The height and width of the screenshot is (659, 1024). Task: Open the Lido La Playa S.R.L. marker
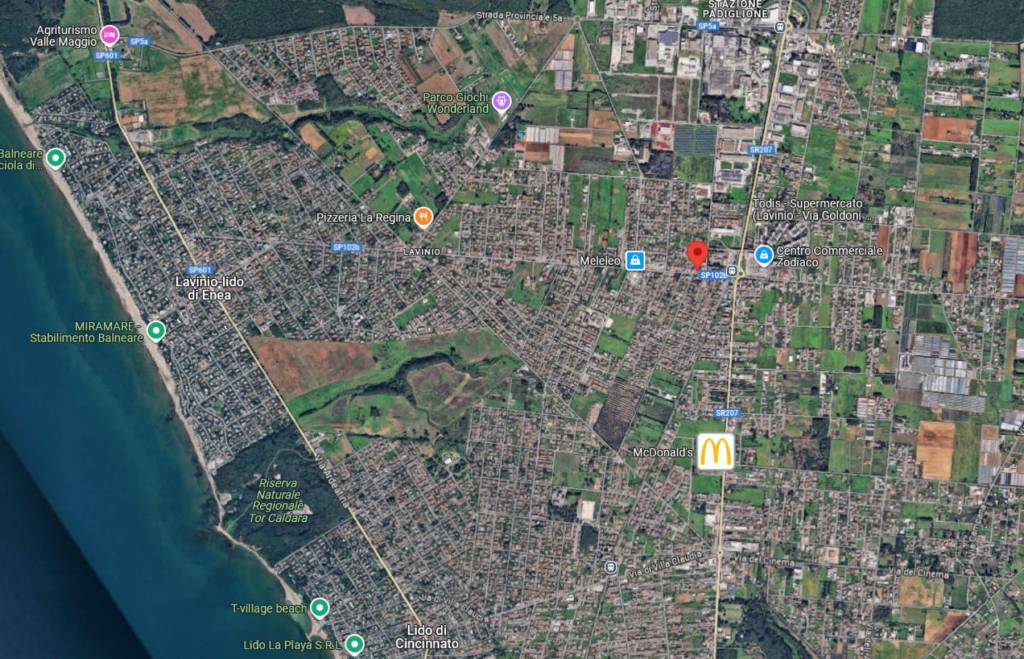[x=354, y=644]
